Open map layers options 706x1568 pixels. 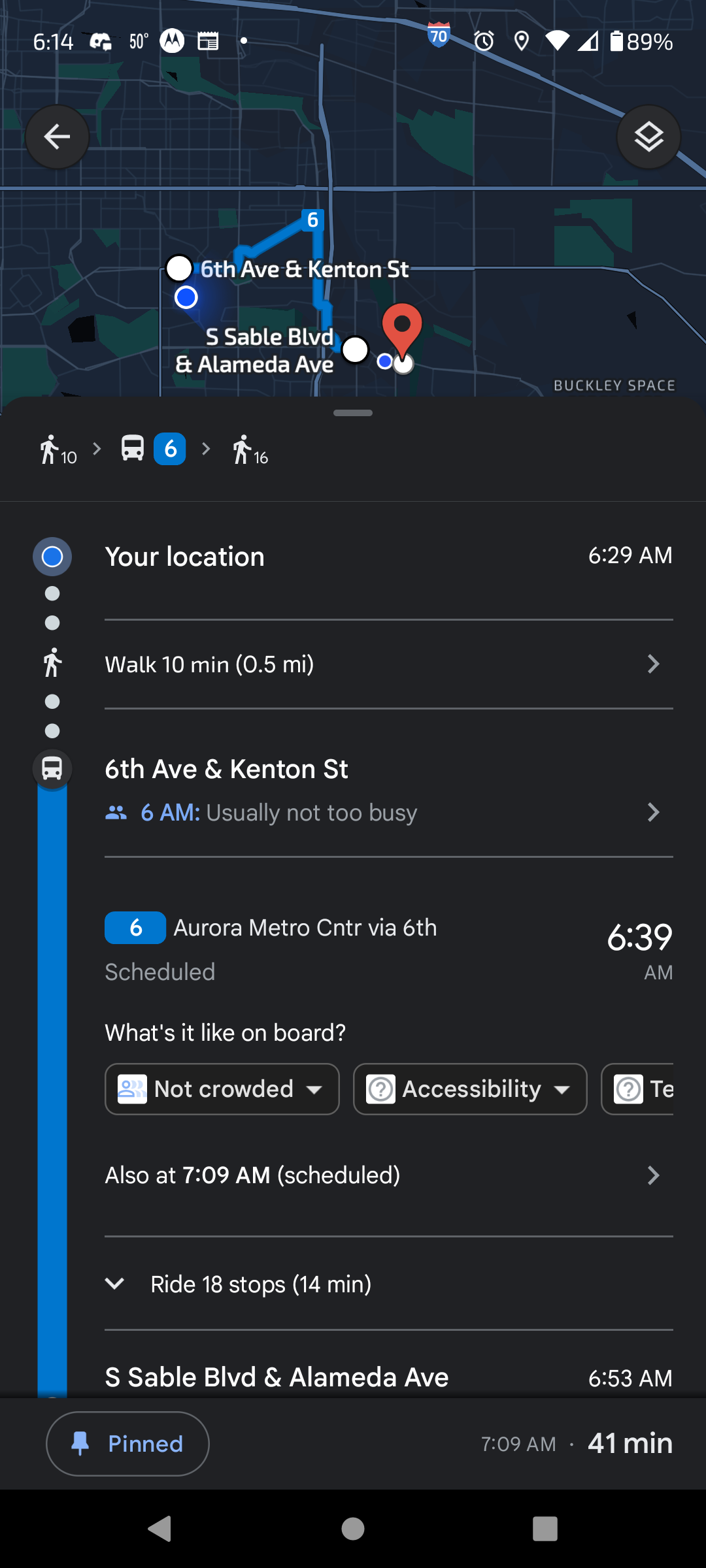648,137
